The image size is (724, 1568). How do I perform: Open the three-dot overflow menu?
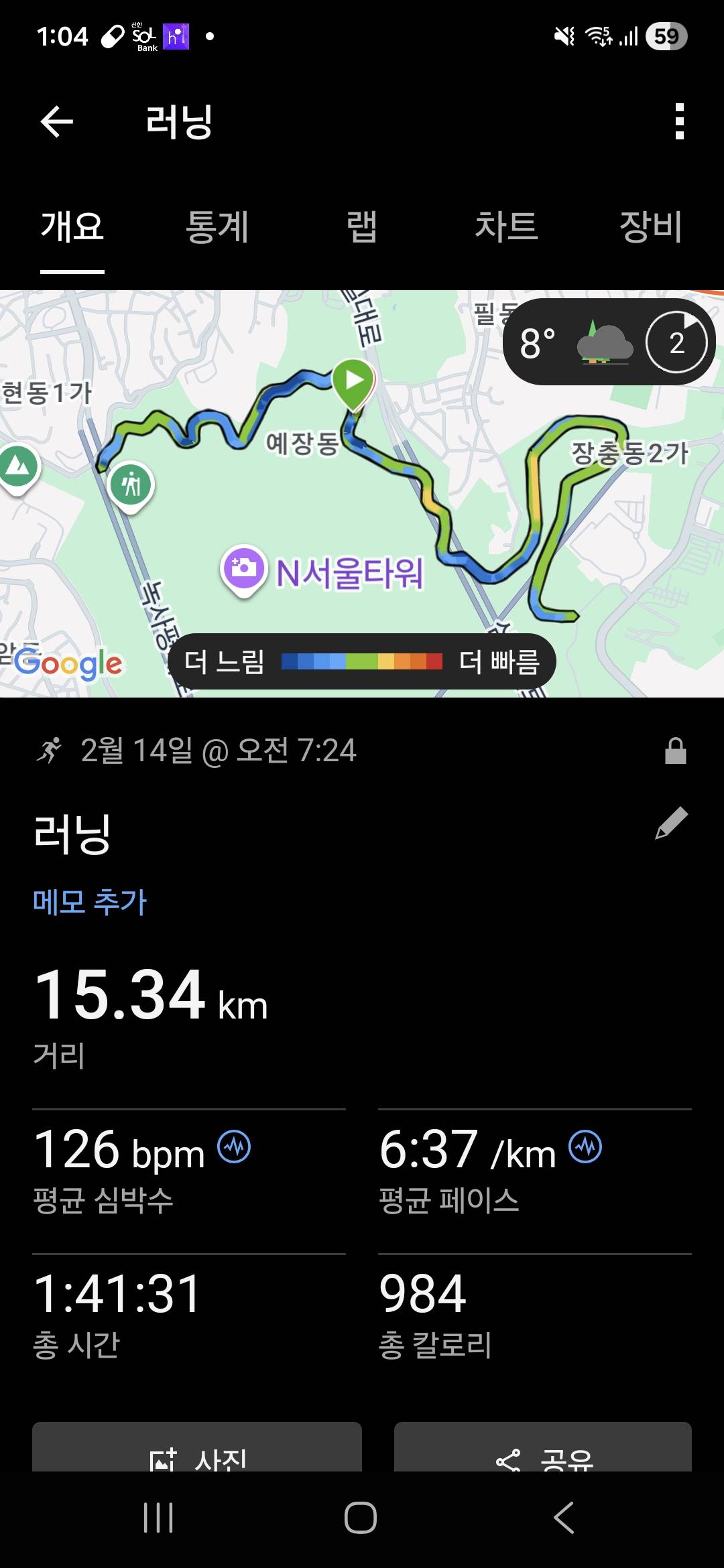click(680, 122)
